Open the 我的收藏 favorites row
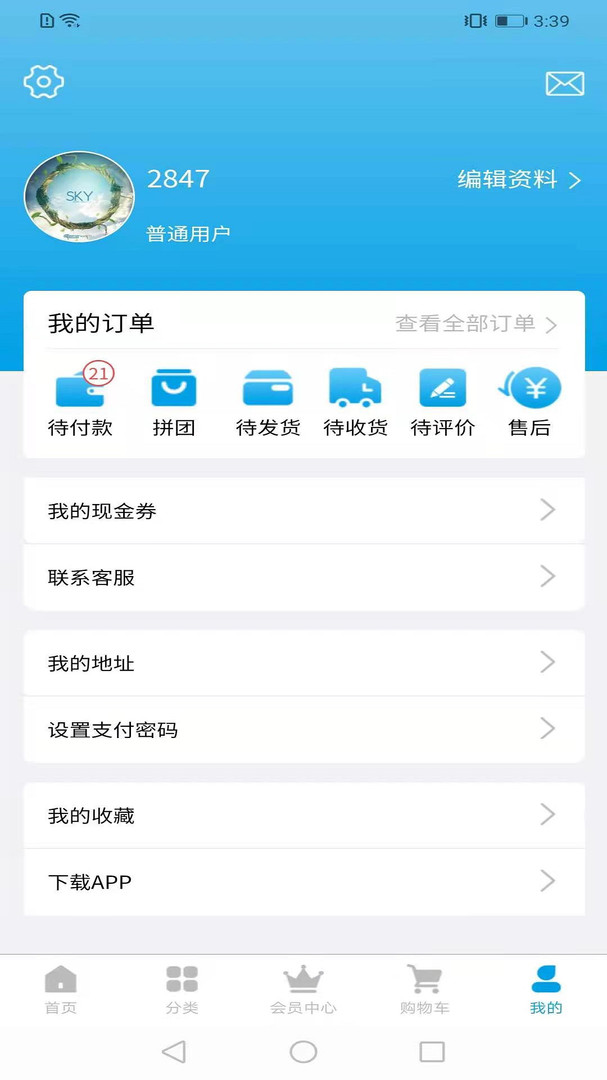Viewport: 607px width, 1080px height. (x=304, y=816)
